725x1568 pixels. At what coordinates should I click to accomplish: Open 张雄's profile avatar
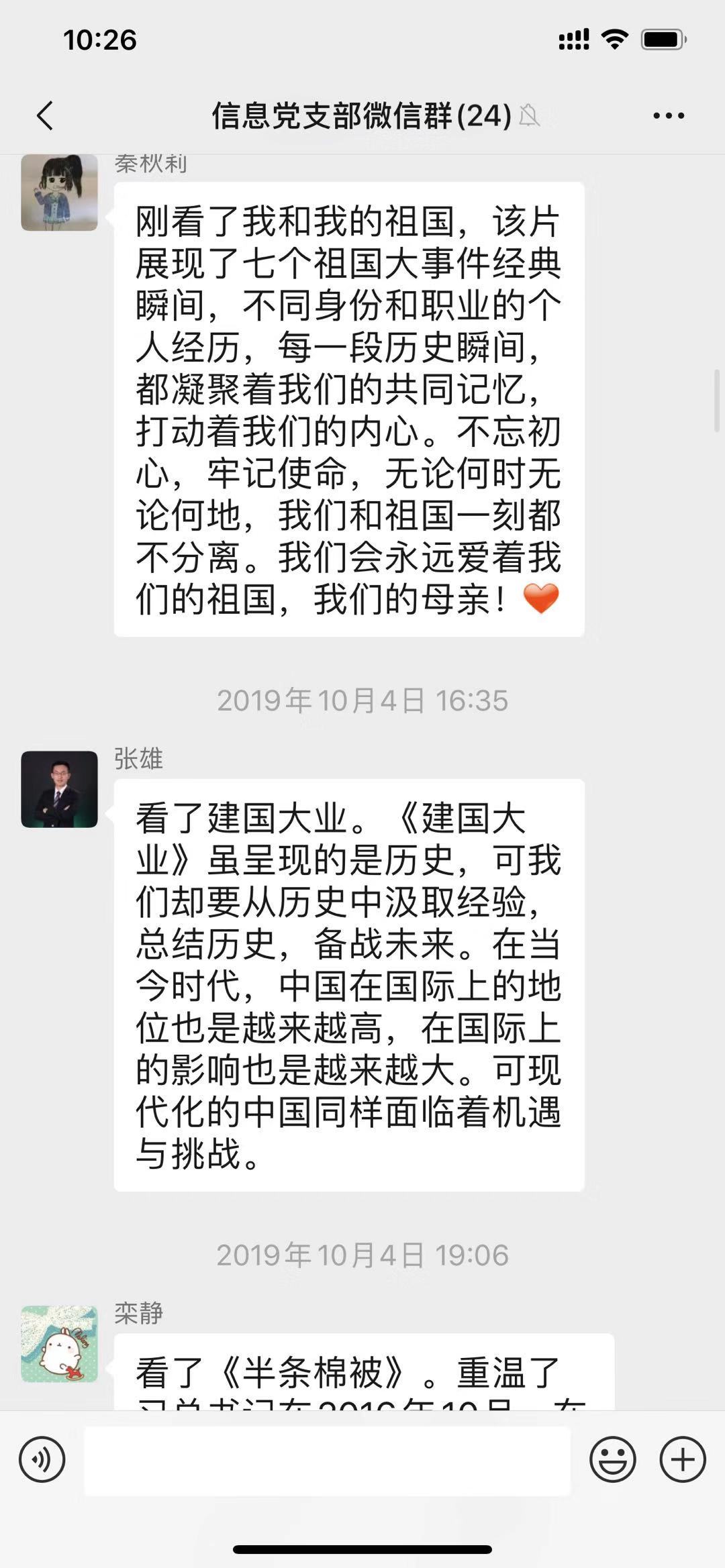[59, 789]
